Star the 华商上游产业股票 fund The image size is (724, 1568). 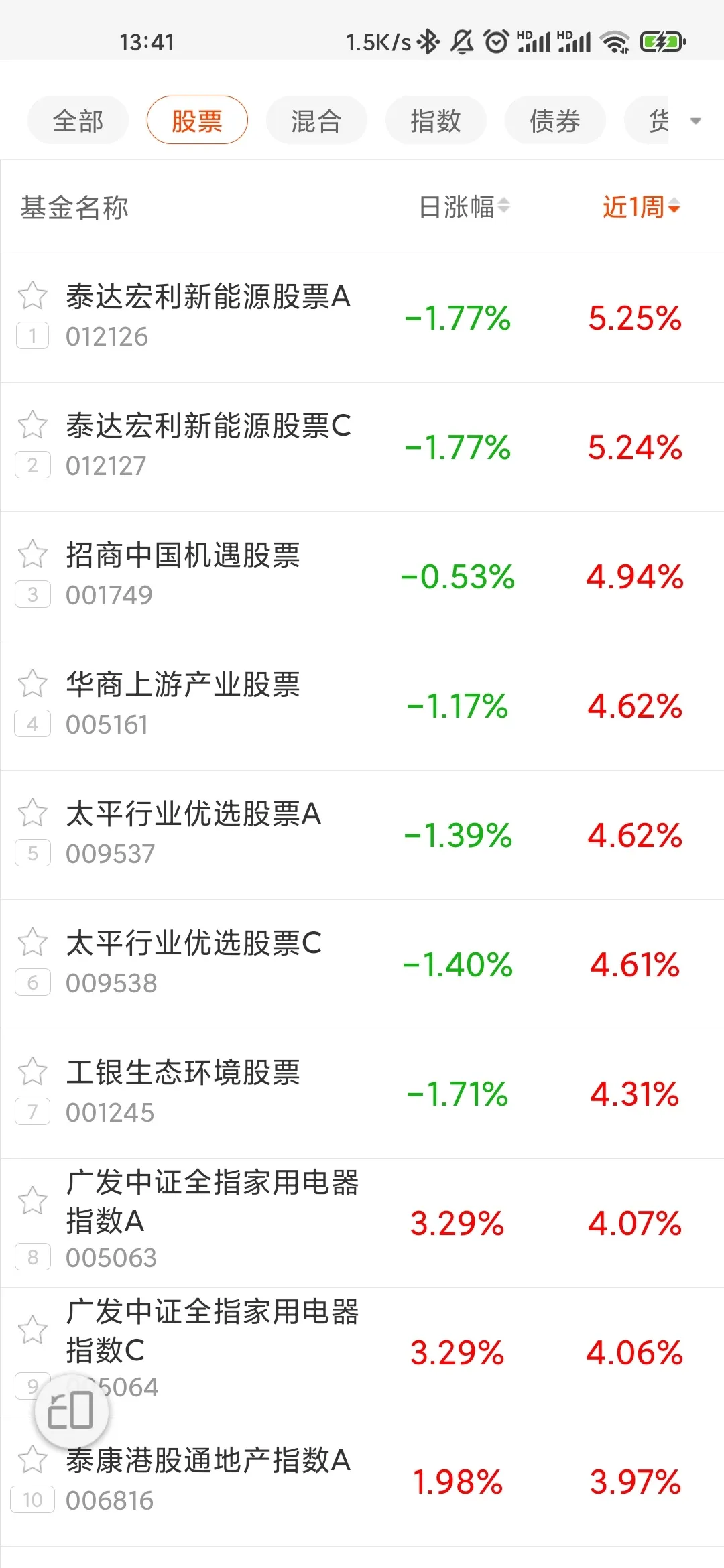pos(32,683)
